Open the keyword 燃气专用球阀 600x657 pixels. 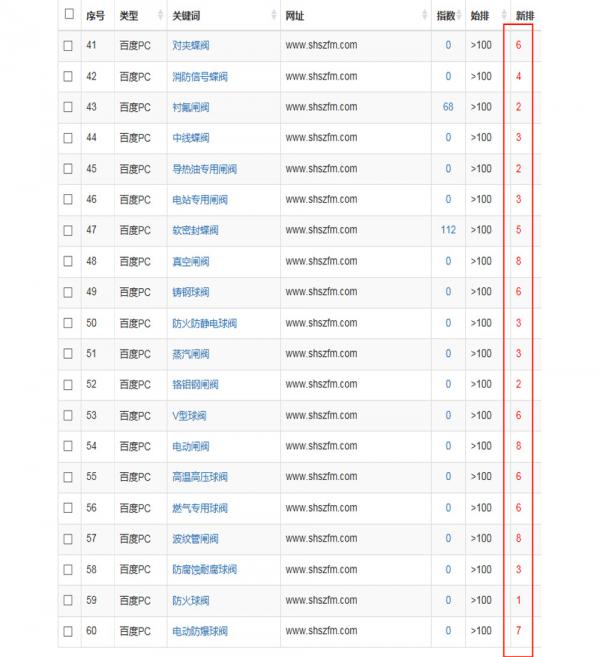click(x=200, y=508)
